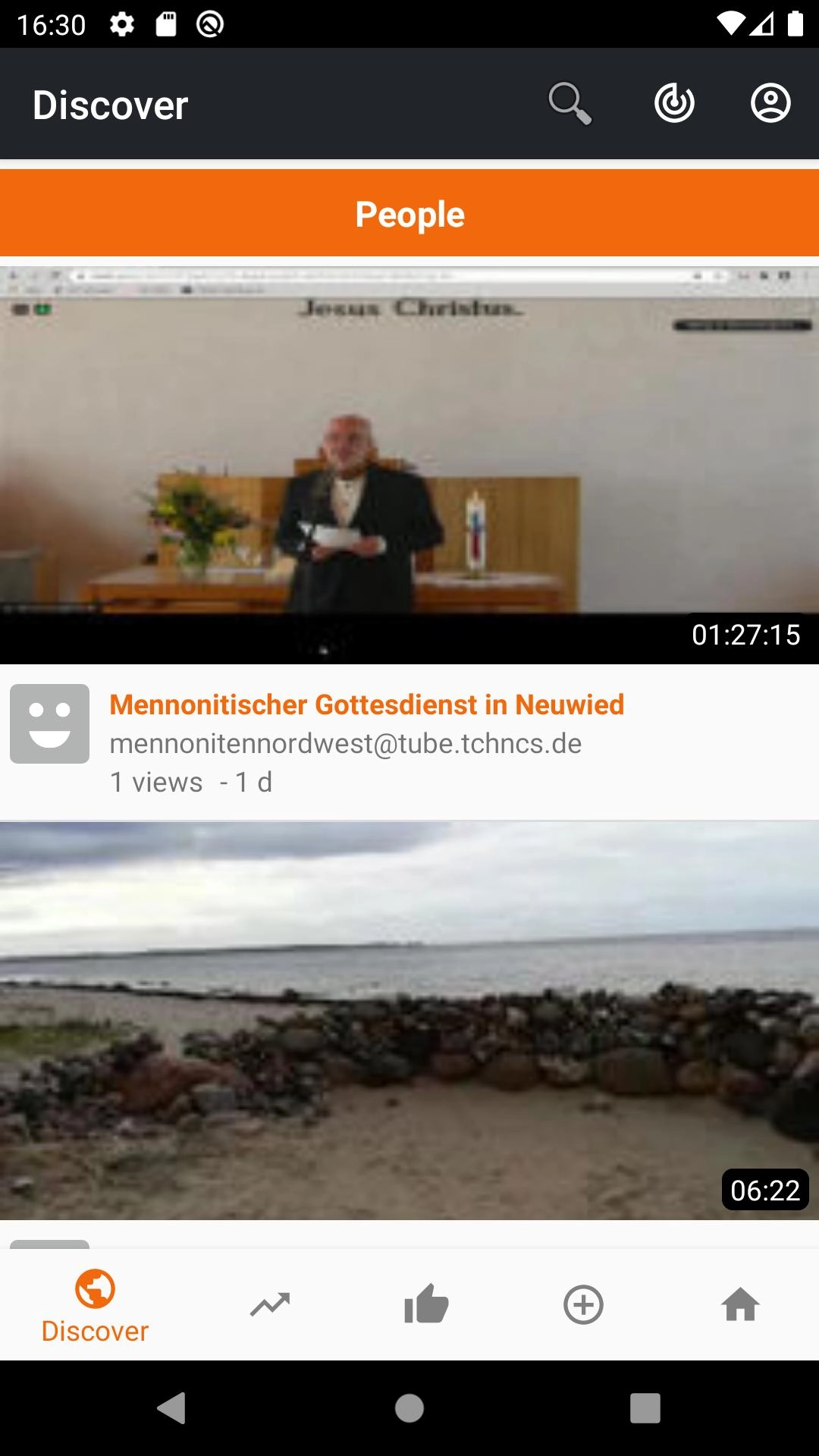Open the search icon

(570, 103)
